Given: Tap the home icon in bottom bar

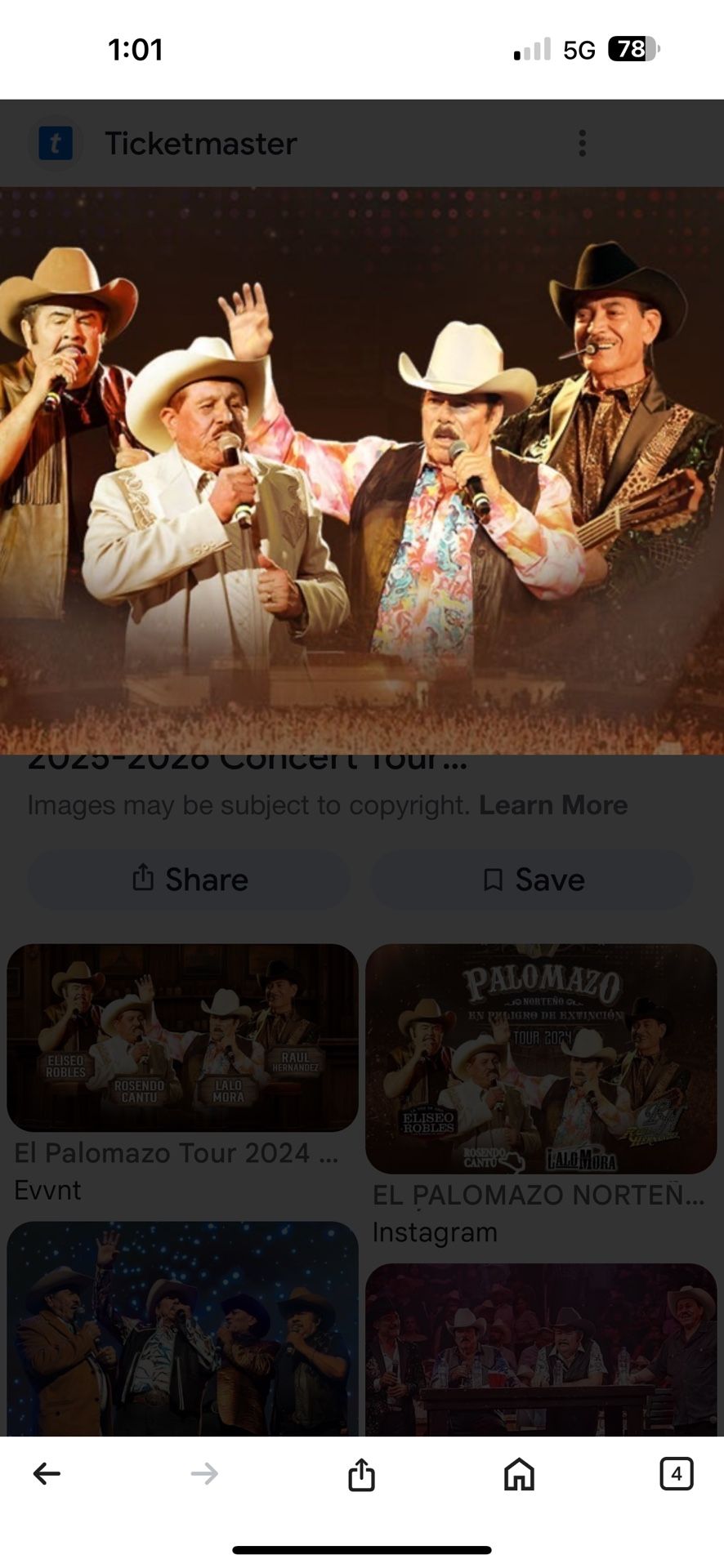Looking at the screenshot, I should (x=516, y=1475).
